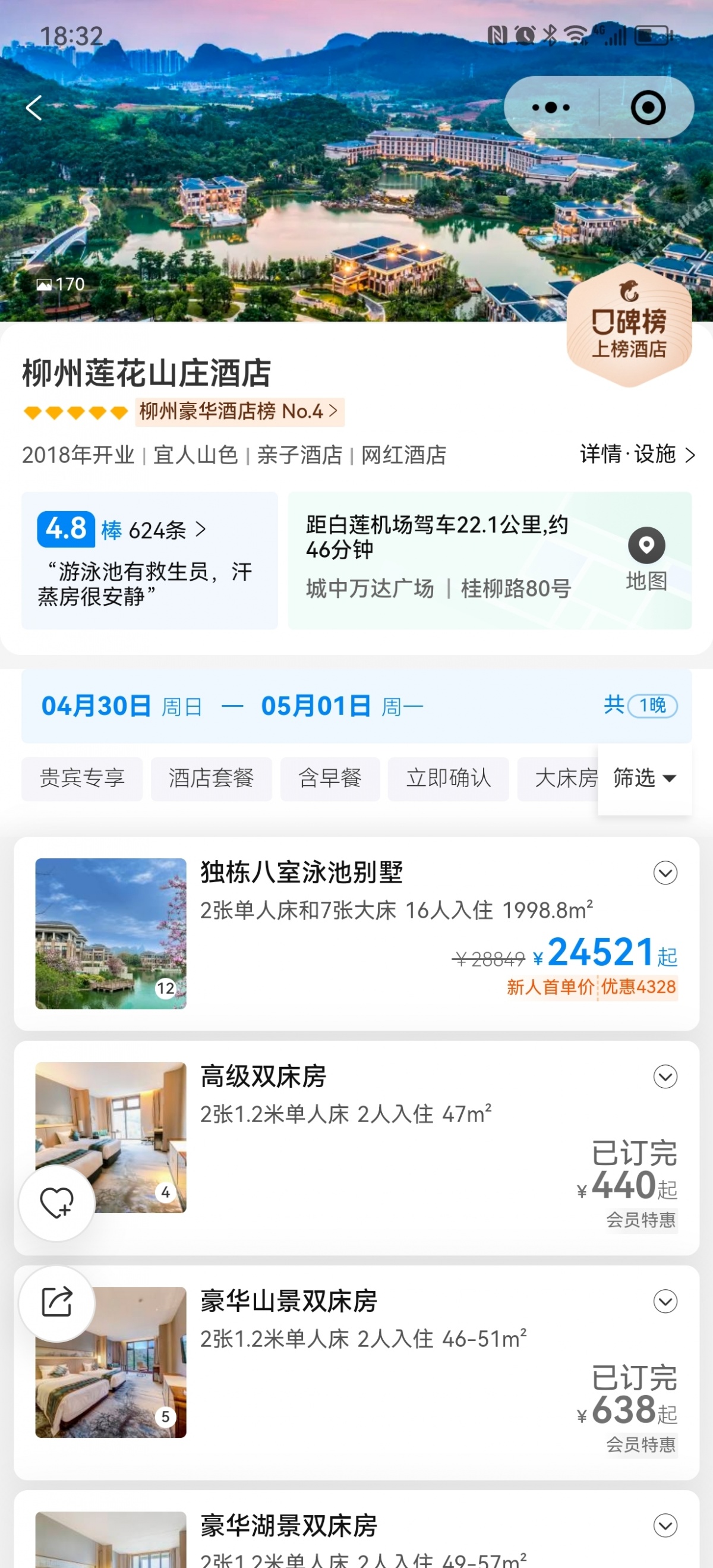Viewport: 713px width, 1568px height.
Task: Add this hotel to favorites
Action: pyautogui.click(x=56, y=1203)
